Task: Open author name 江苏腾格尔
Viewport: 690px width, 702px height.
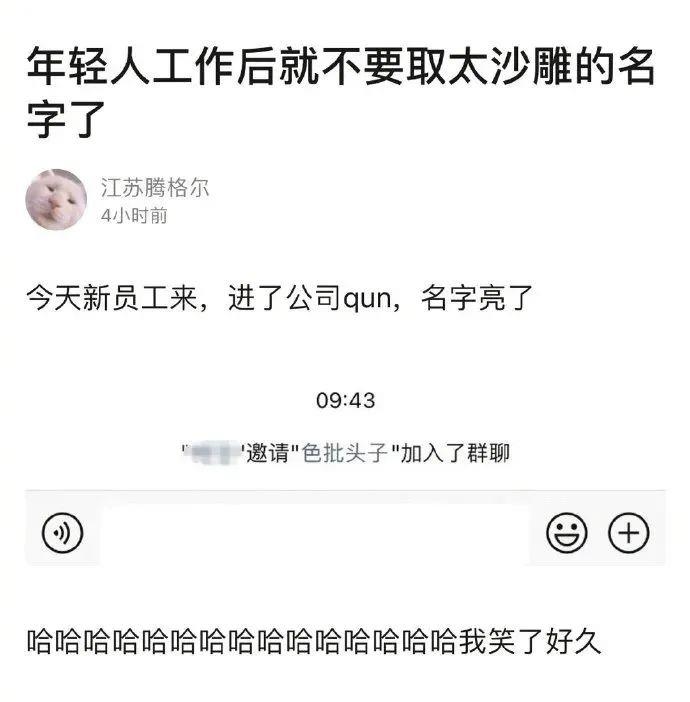Action: [154, 187]
